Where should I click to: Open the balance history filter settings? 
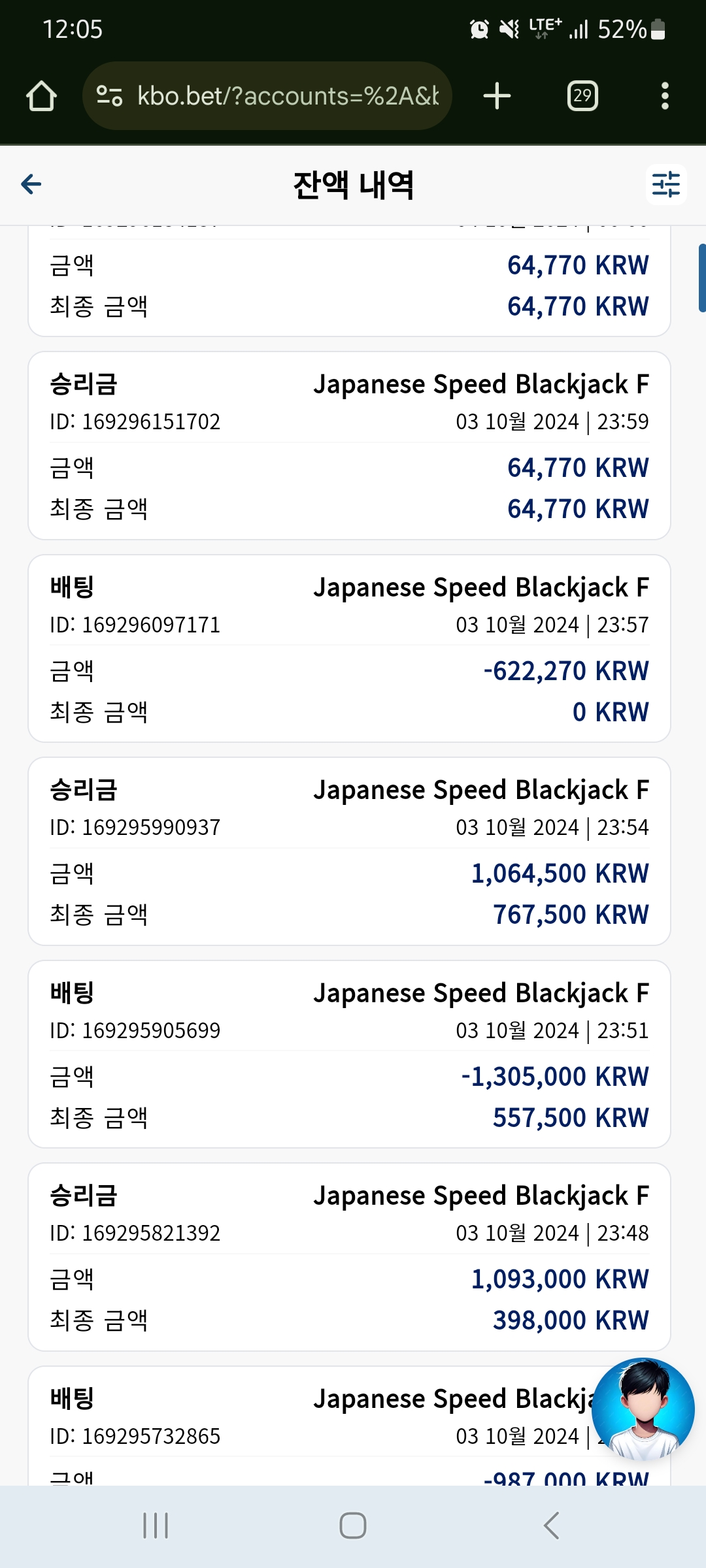(666, 184)
